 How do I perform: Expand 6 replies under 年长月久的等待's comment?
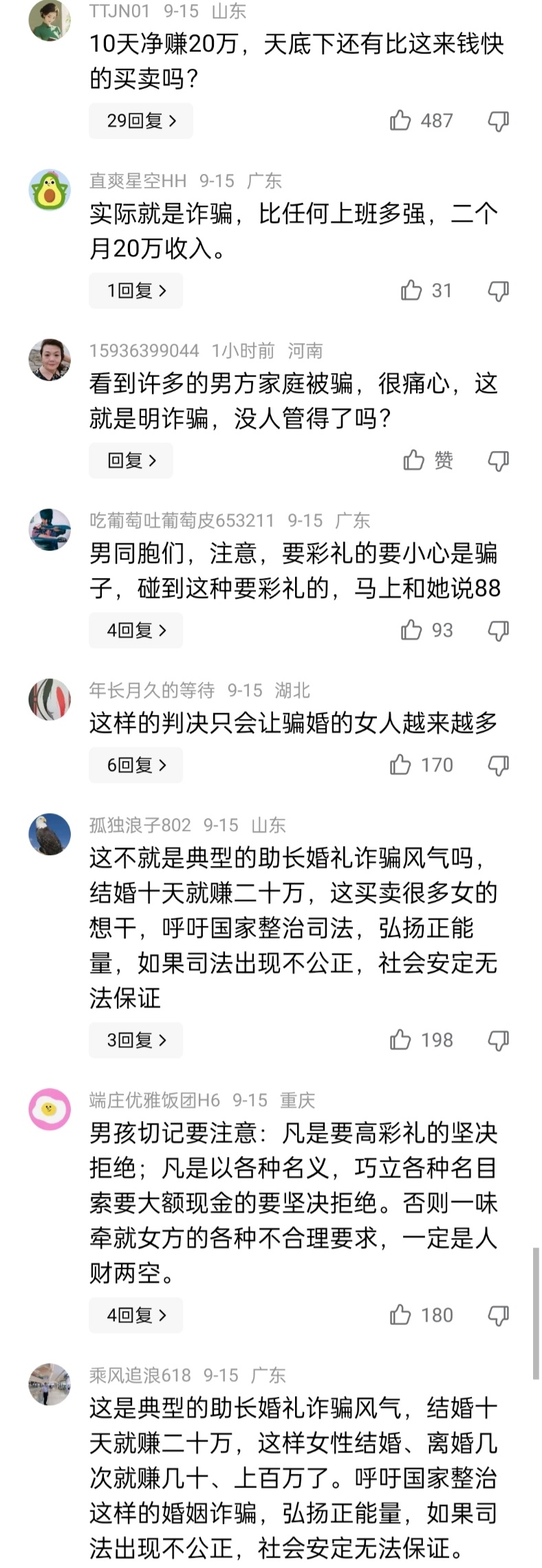(x=135, y=765)
